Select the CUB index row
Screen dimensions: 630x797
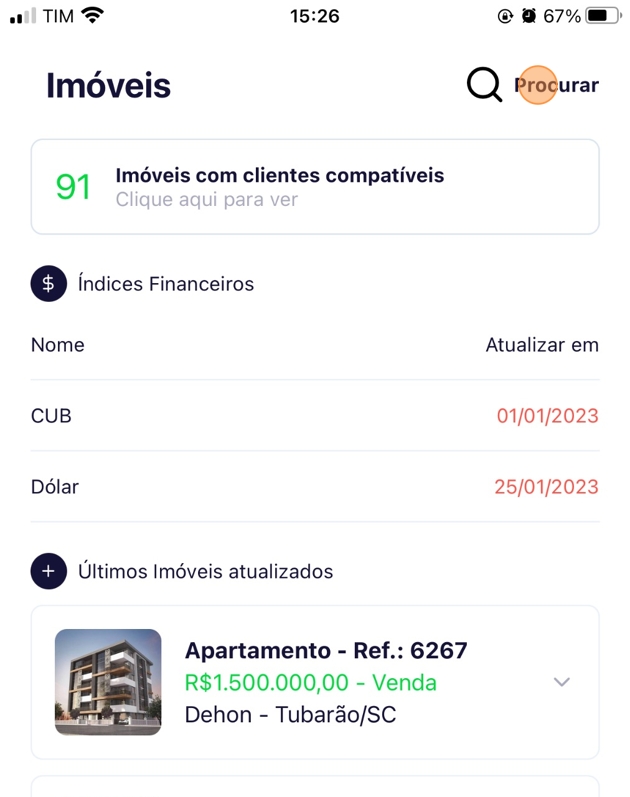[x=315, y=416]
